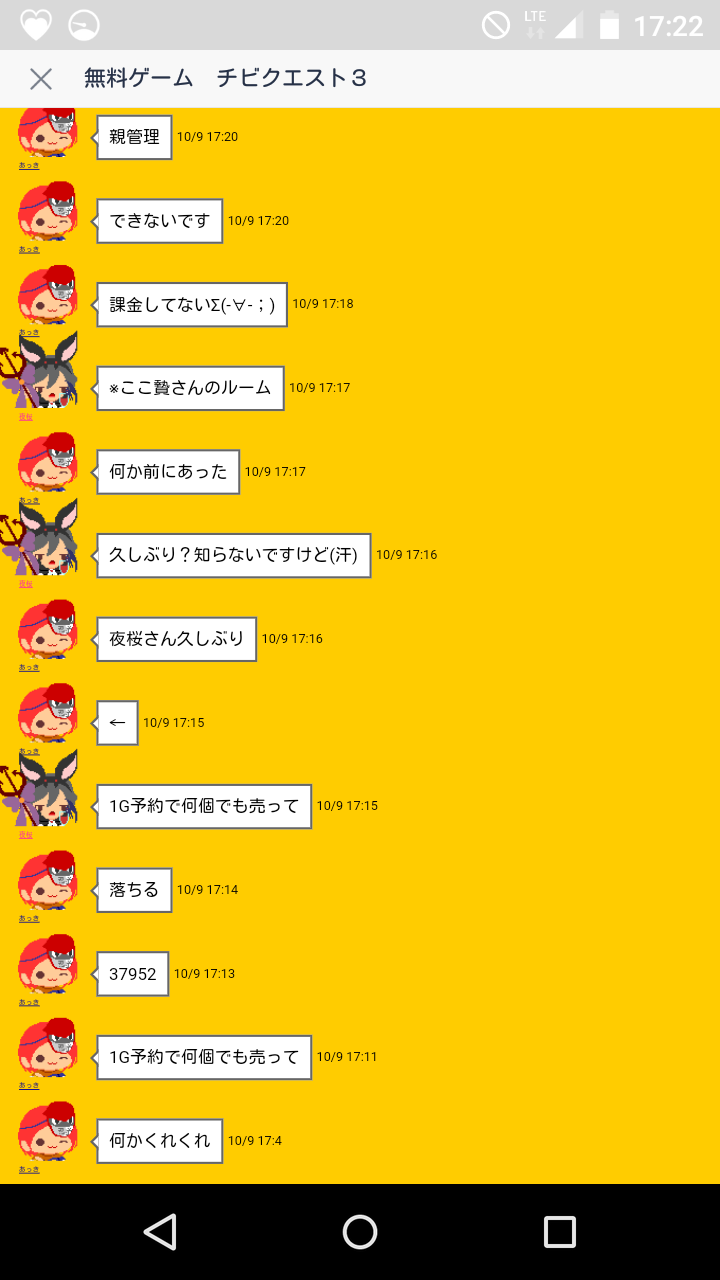The image size is (720, 1280).
Task: Open the 夜桜 name link beside 久しぶり？知らないですけど
Action: coord(26,583)
